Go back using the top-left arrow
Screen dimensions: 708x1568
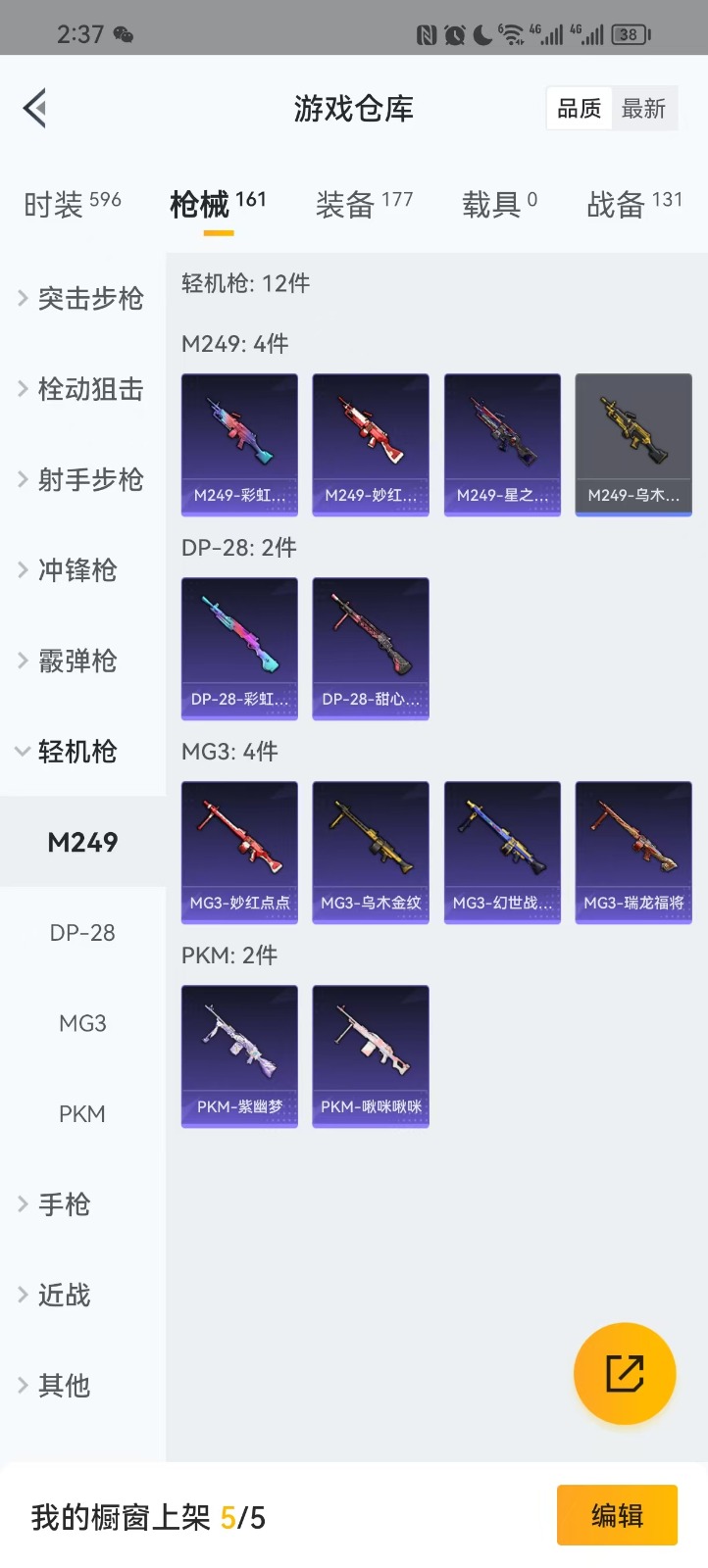tap(35, 108)
